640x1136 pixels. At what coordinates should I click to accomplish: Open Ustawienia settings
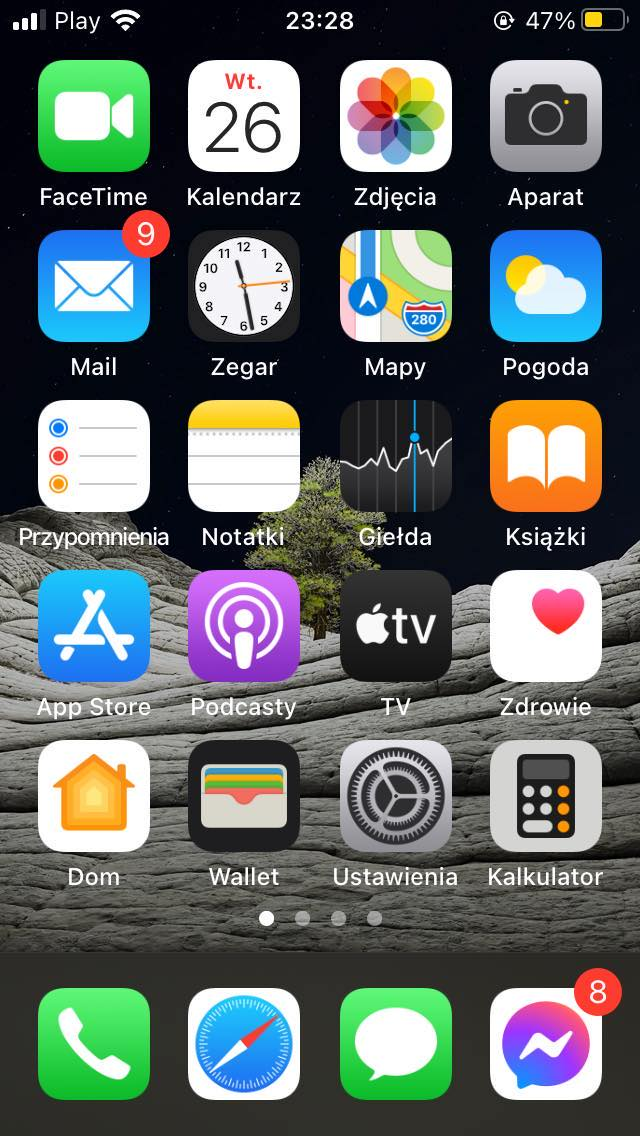(x=395, y=796)
